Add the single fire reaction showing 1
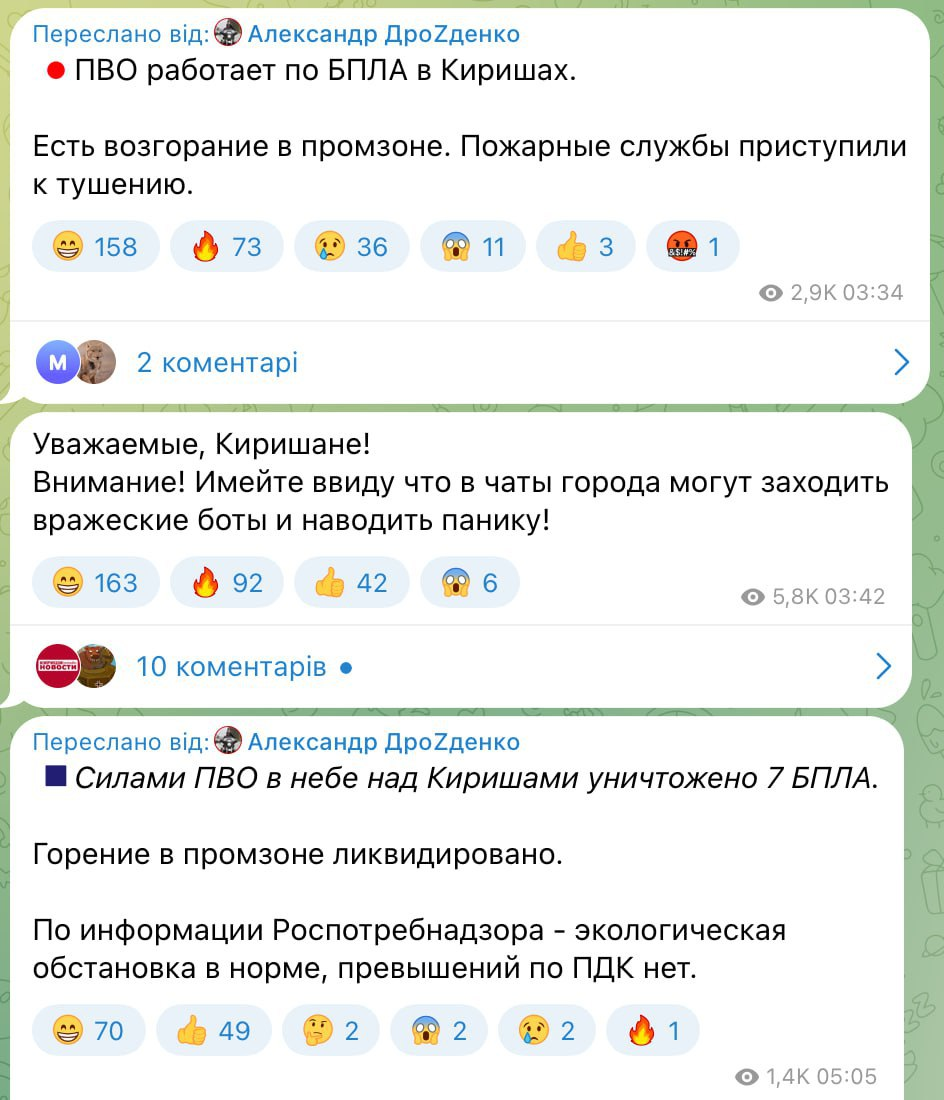 [x=653, y=1030]
